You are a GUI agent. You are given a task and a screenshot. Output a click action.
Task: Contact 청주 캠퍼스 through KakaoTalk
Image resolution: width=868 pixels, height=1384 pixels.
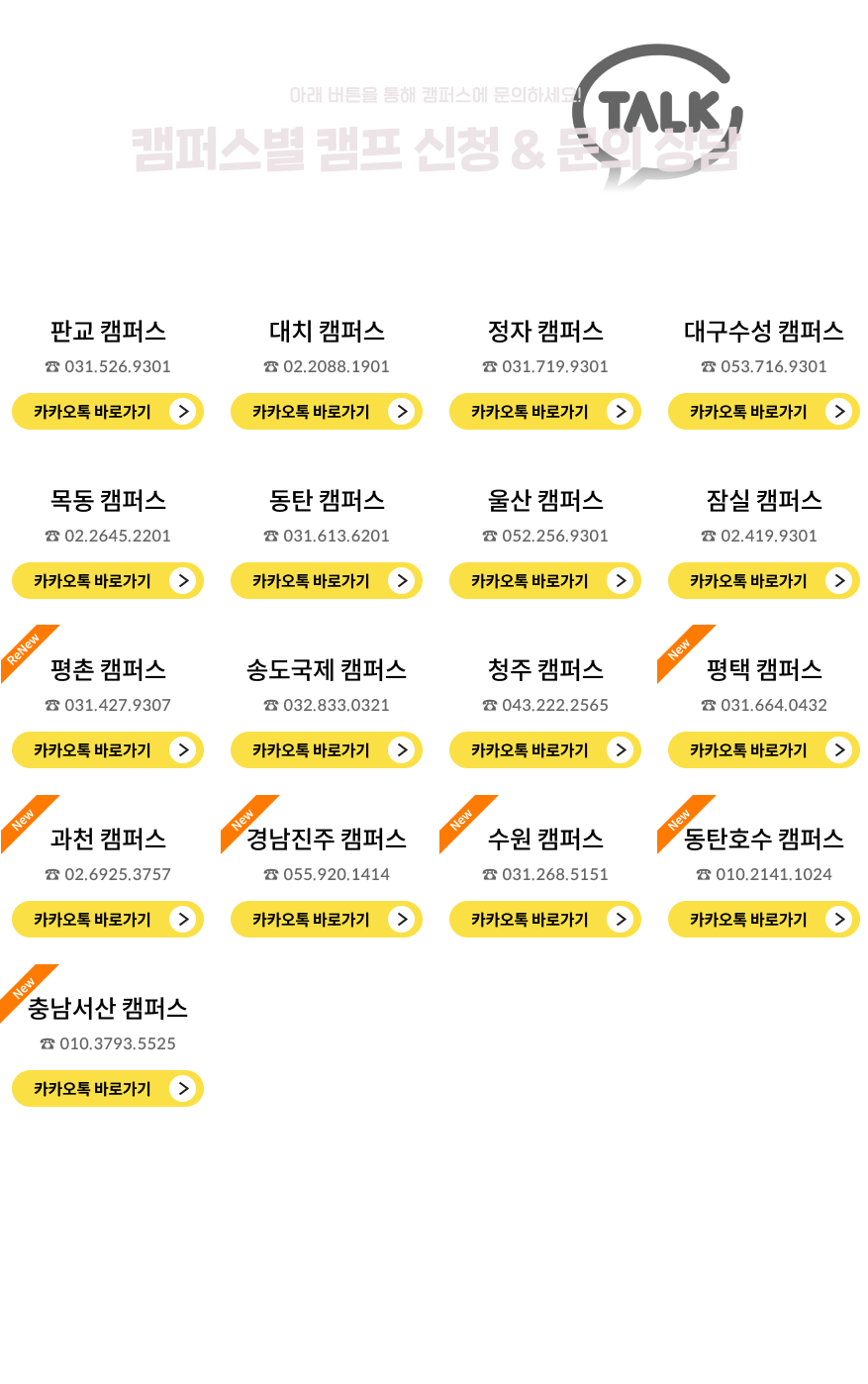(x=545, y=750)
